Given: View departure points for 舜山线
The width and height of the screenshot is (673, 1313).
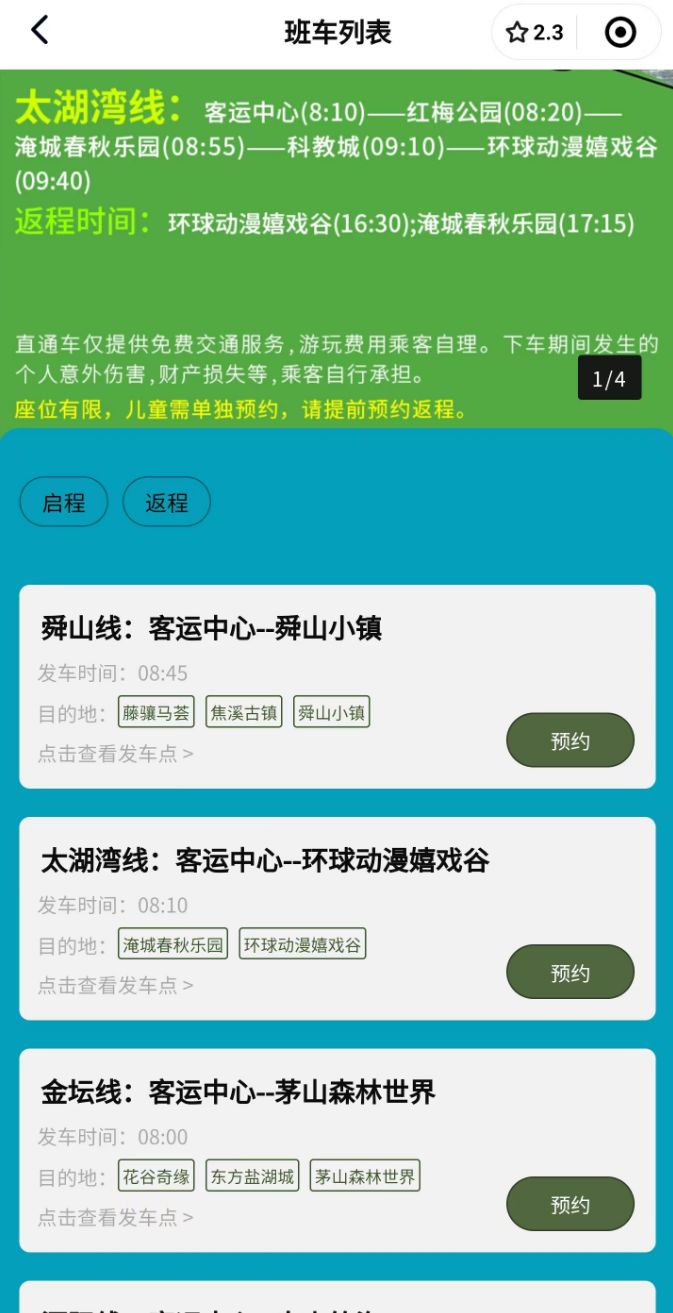Looking at the screenshot, I should point(116,754).
